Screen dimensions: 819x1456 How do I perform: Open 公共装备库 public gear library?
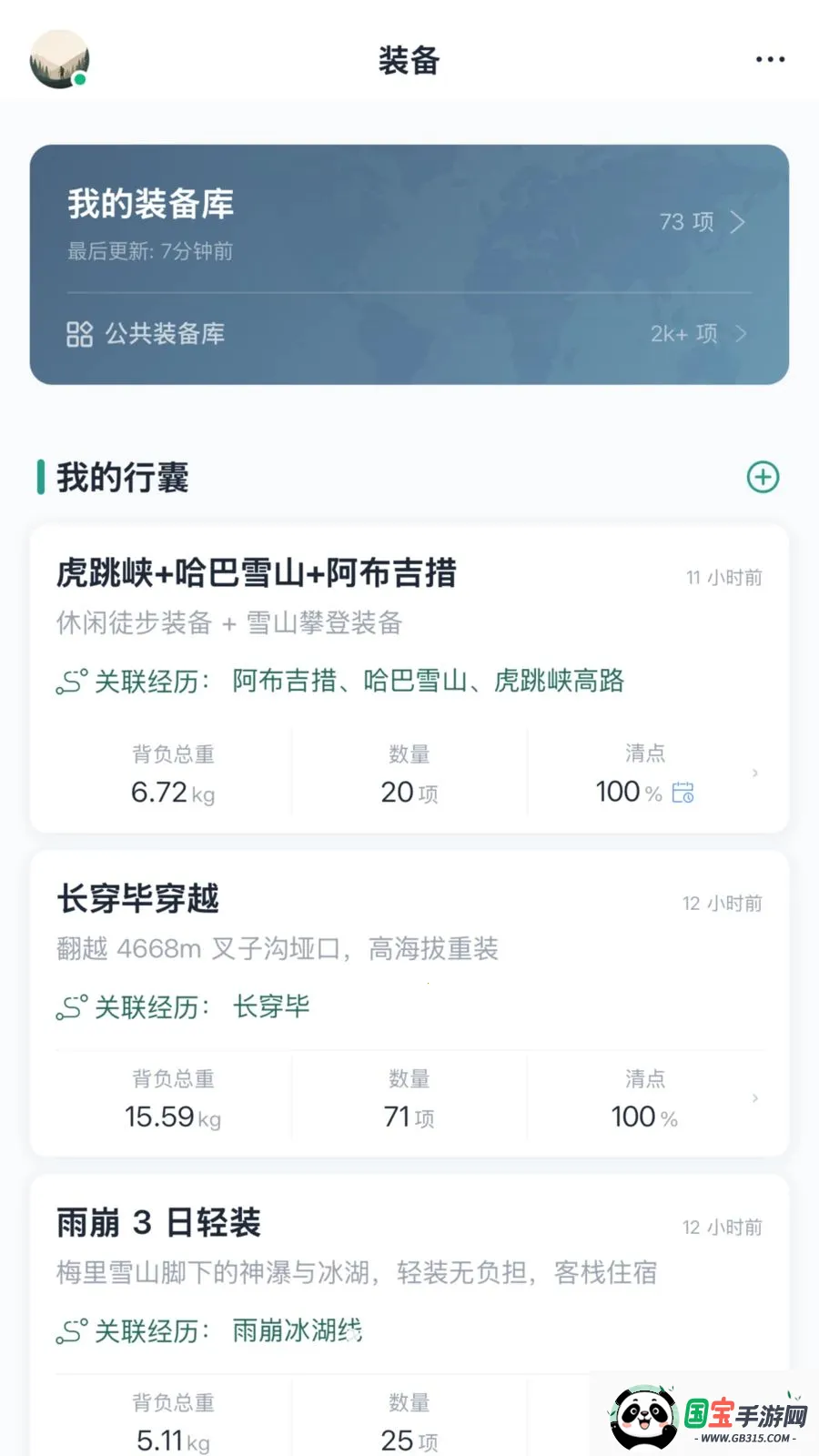409,334
